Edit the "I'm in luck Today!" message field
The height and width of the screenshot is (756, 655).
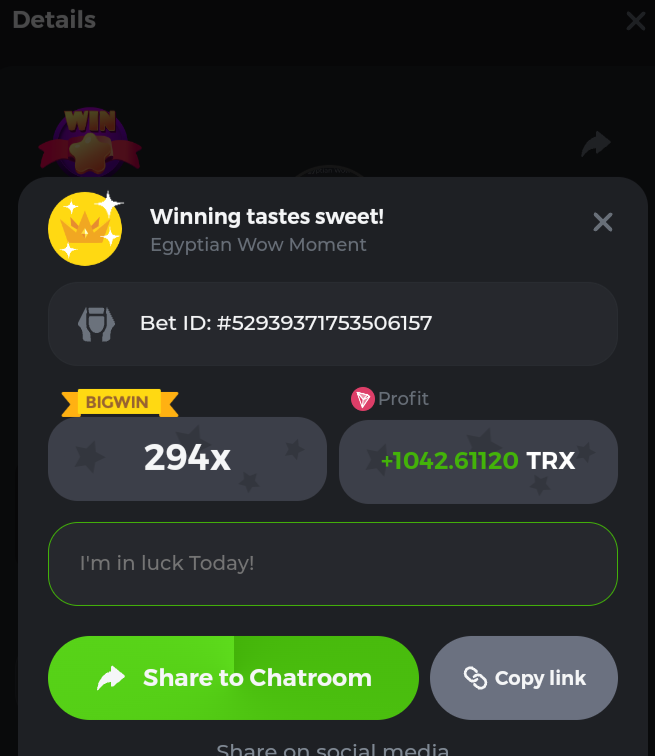(332, 563)
